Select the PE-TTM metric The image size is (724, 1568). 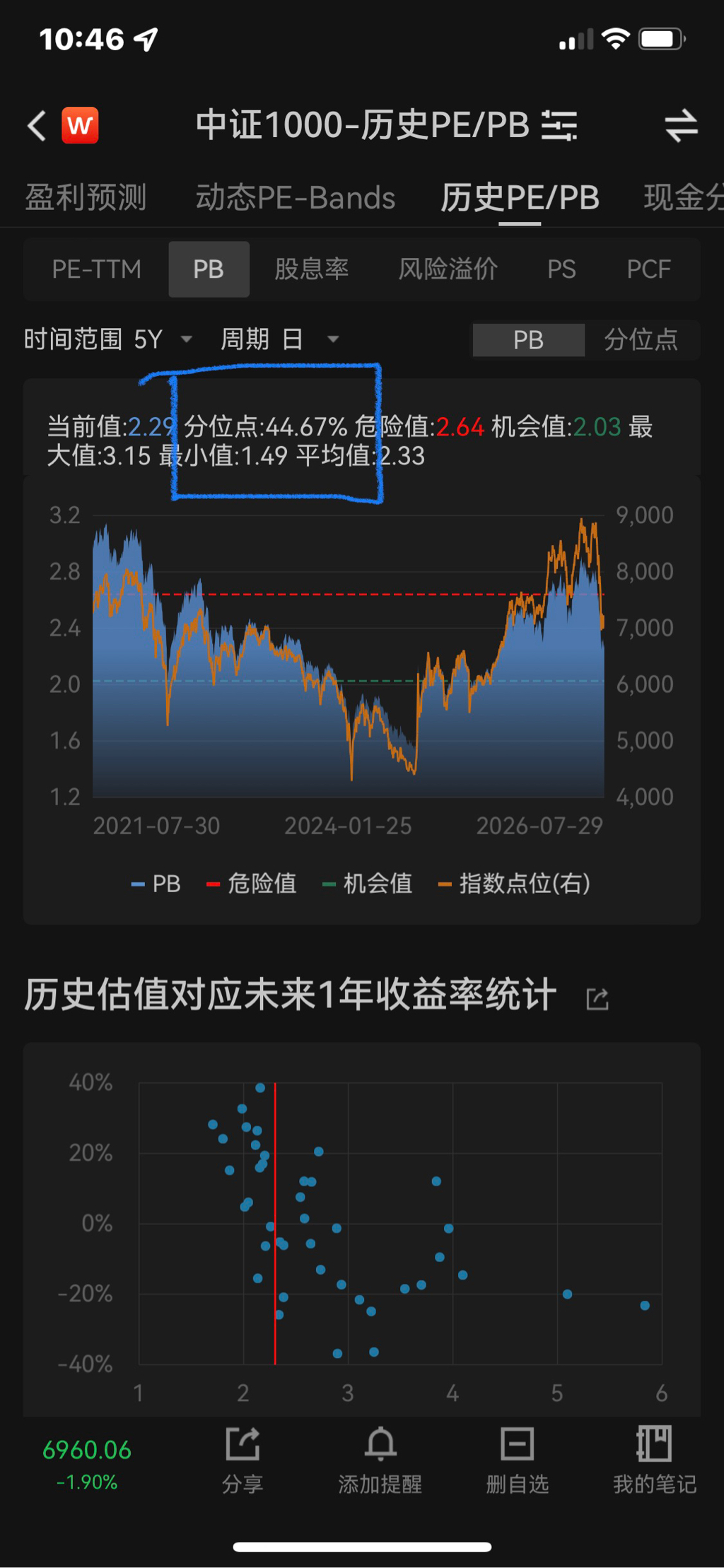(97, 269)
